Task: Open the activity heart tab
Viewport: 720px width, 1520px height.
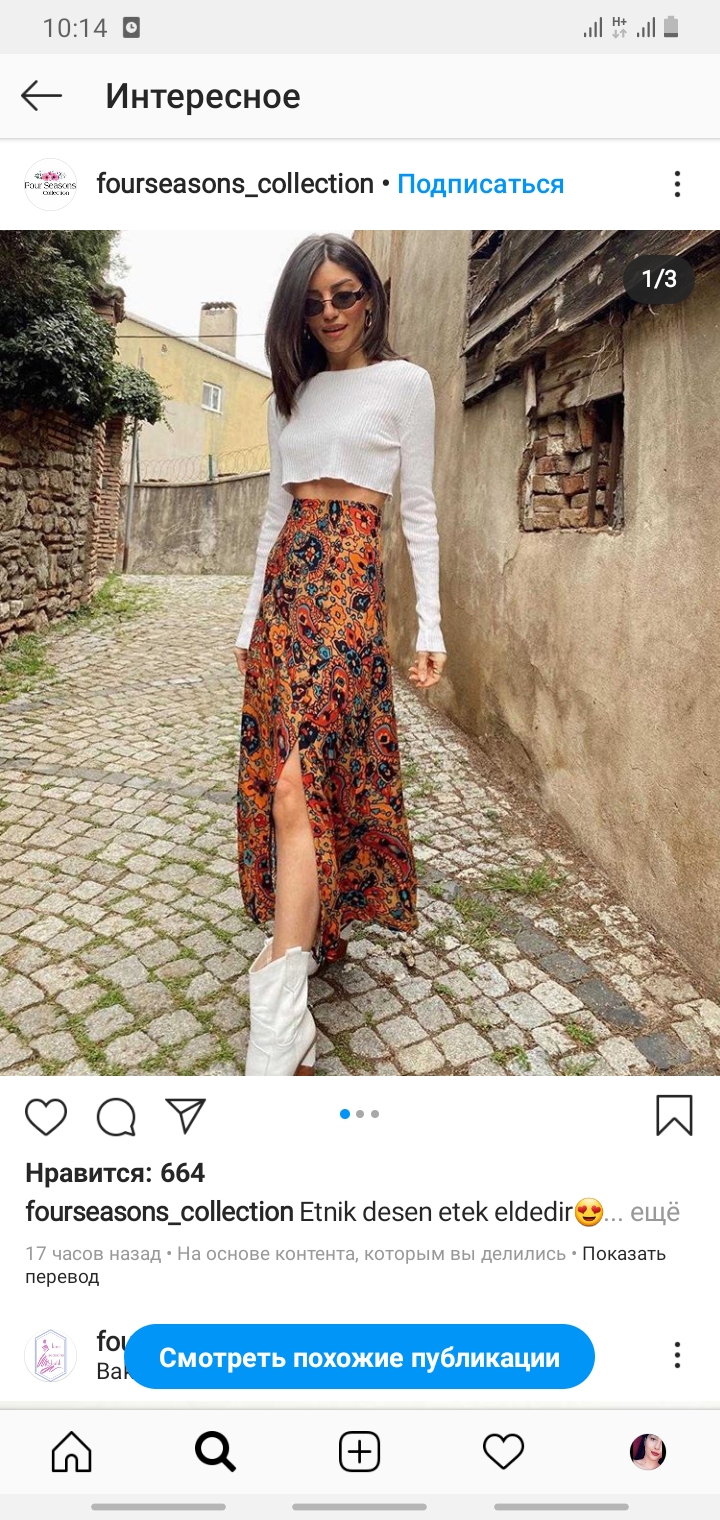Action: 503,1452
